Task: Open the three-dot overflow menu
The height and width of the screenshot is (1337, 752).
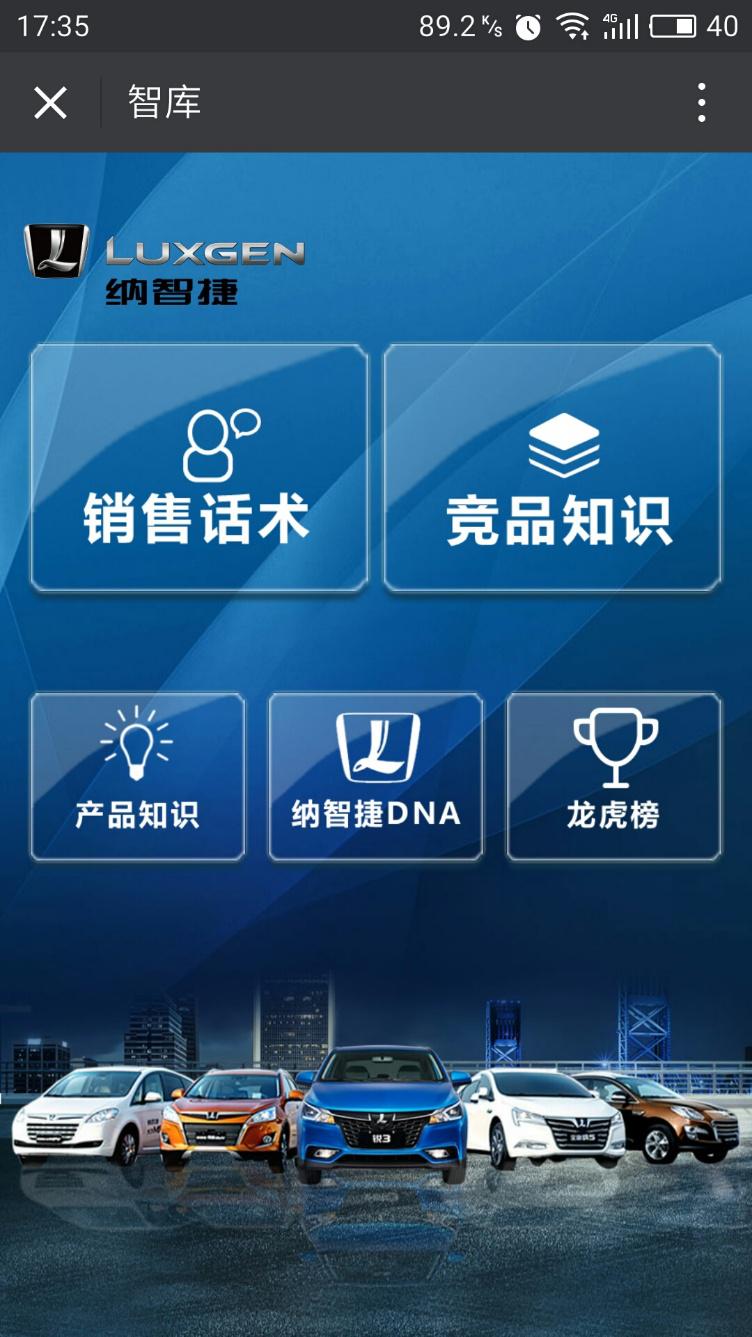Action: pos(702,102)
